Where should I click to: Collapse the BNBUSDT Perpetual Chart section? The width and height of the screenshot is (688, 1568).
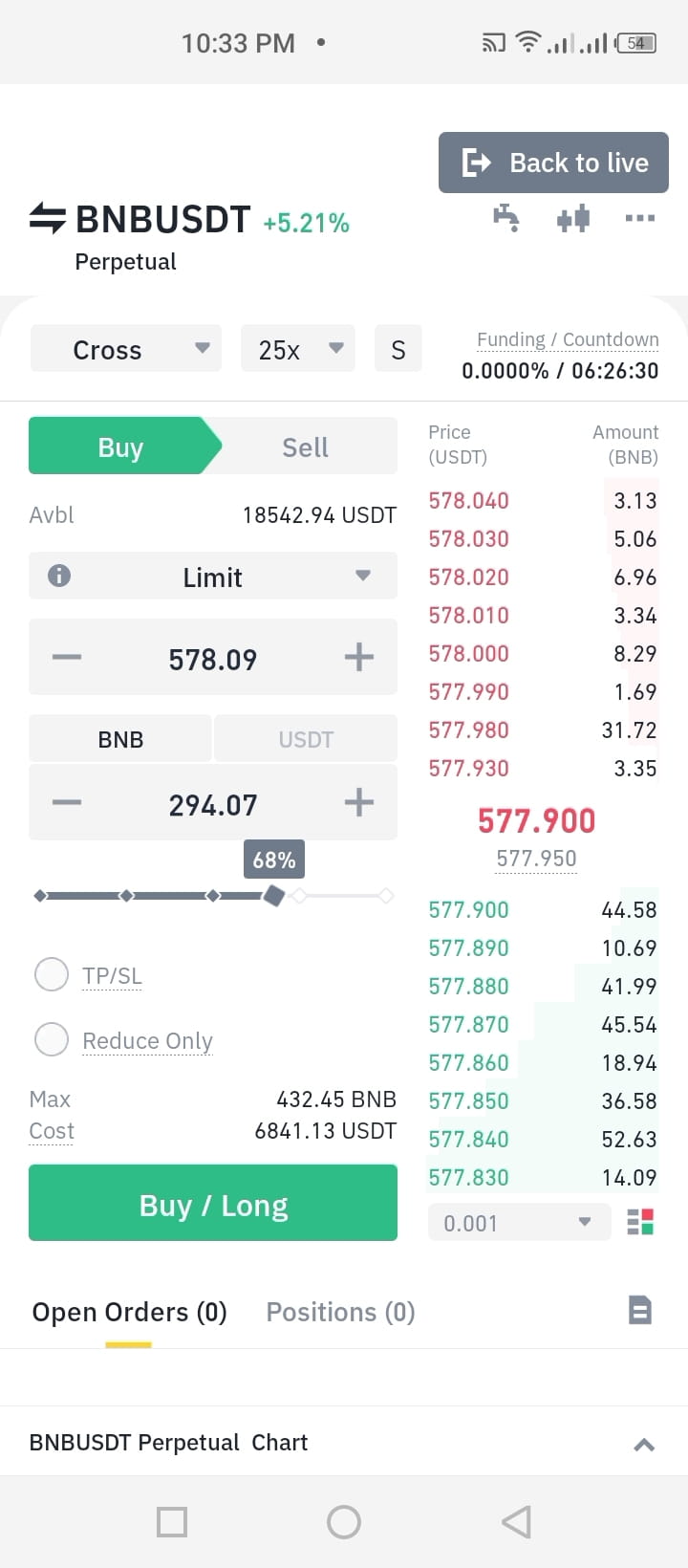tap(643, 1442)
